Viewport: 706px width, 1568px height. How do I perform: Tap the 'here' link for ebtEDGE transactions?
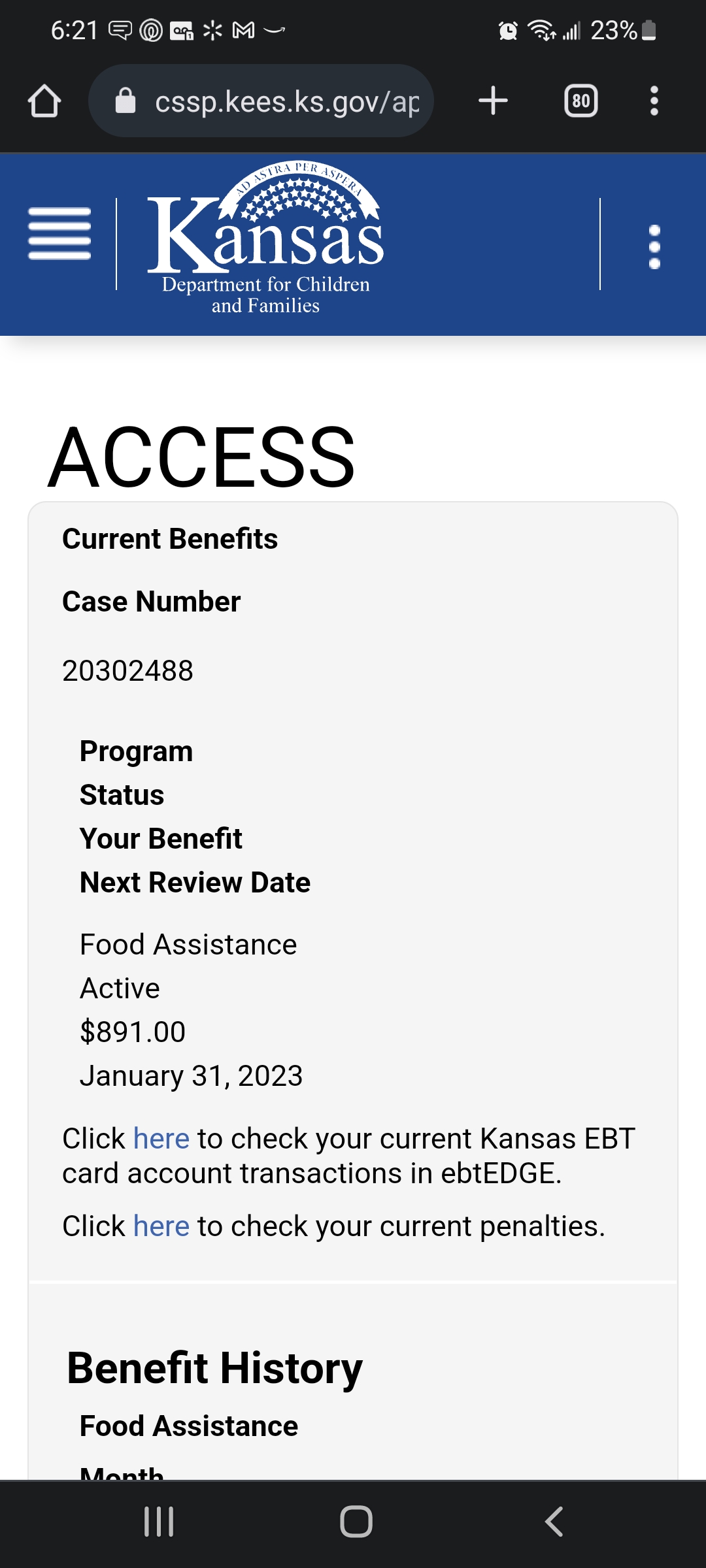pyautogui.click(x=161, y=1139)
